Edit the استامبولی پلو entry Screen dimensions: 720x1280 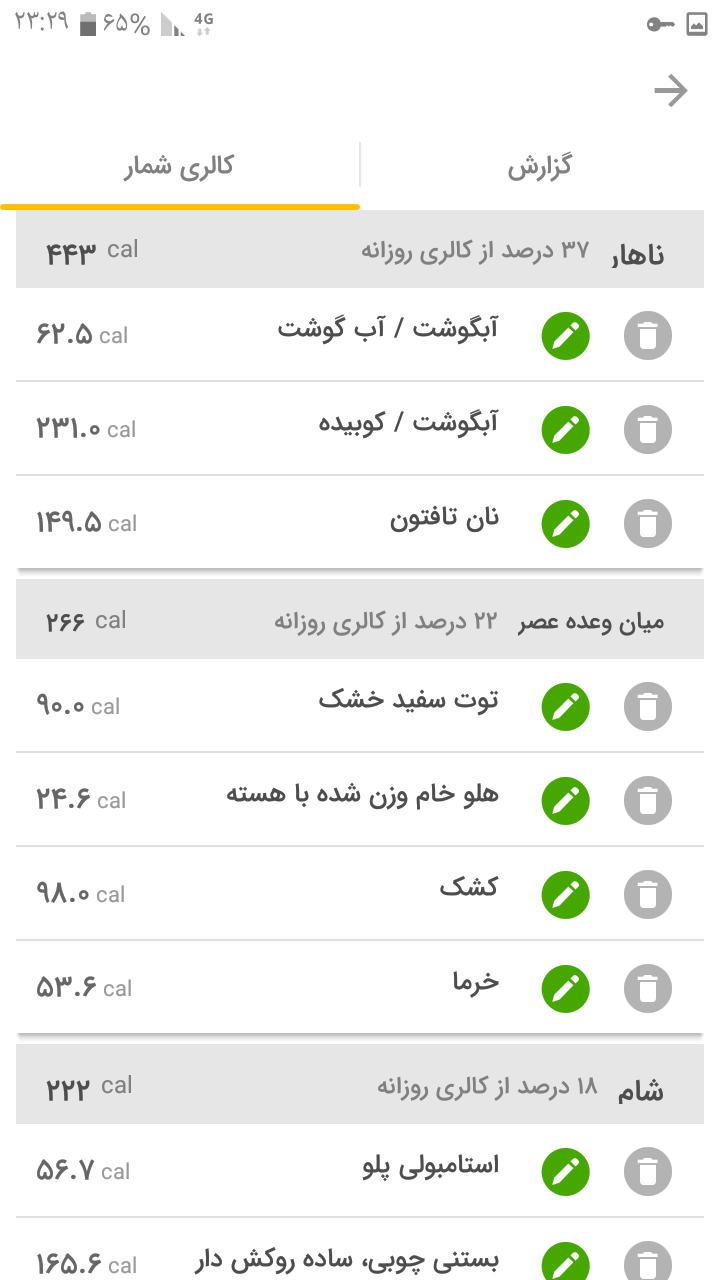(566, 1172)
